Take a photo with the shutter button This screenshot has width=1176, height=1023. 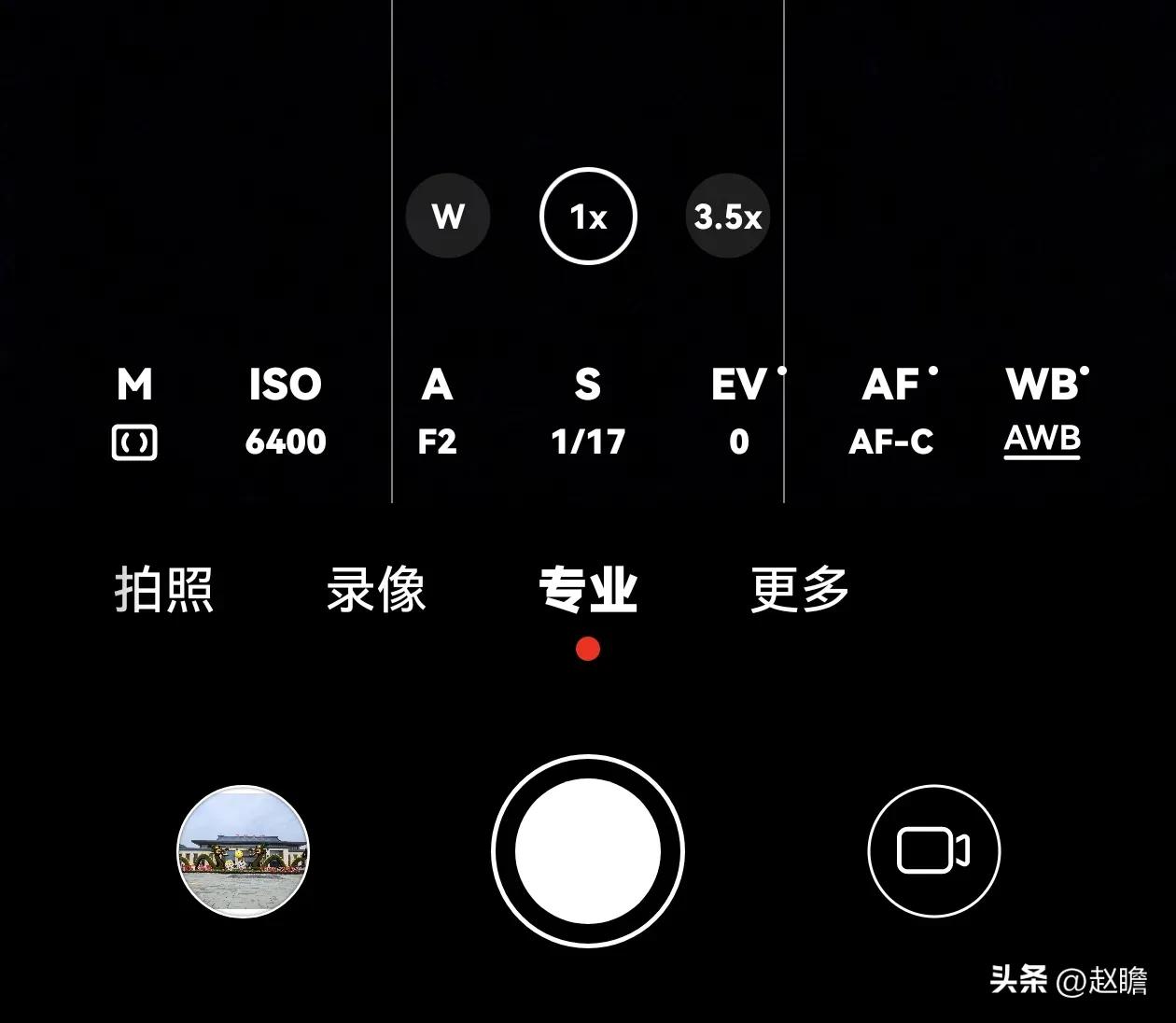tap(588, 851)
